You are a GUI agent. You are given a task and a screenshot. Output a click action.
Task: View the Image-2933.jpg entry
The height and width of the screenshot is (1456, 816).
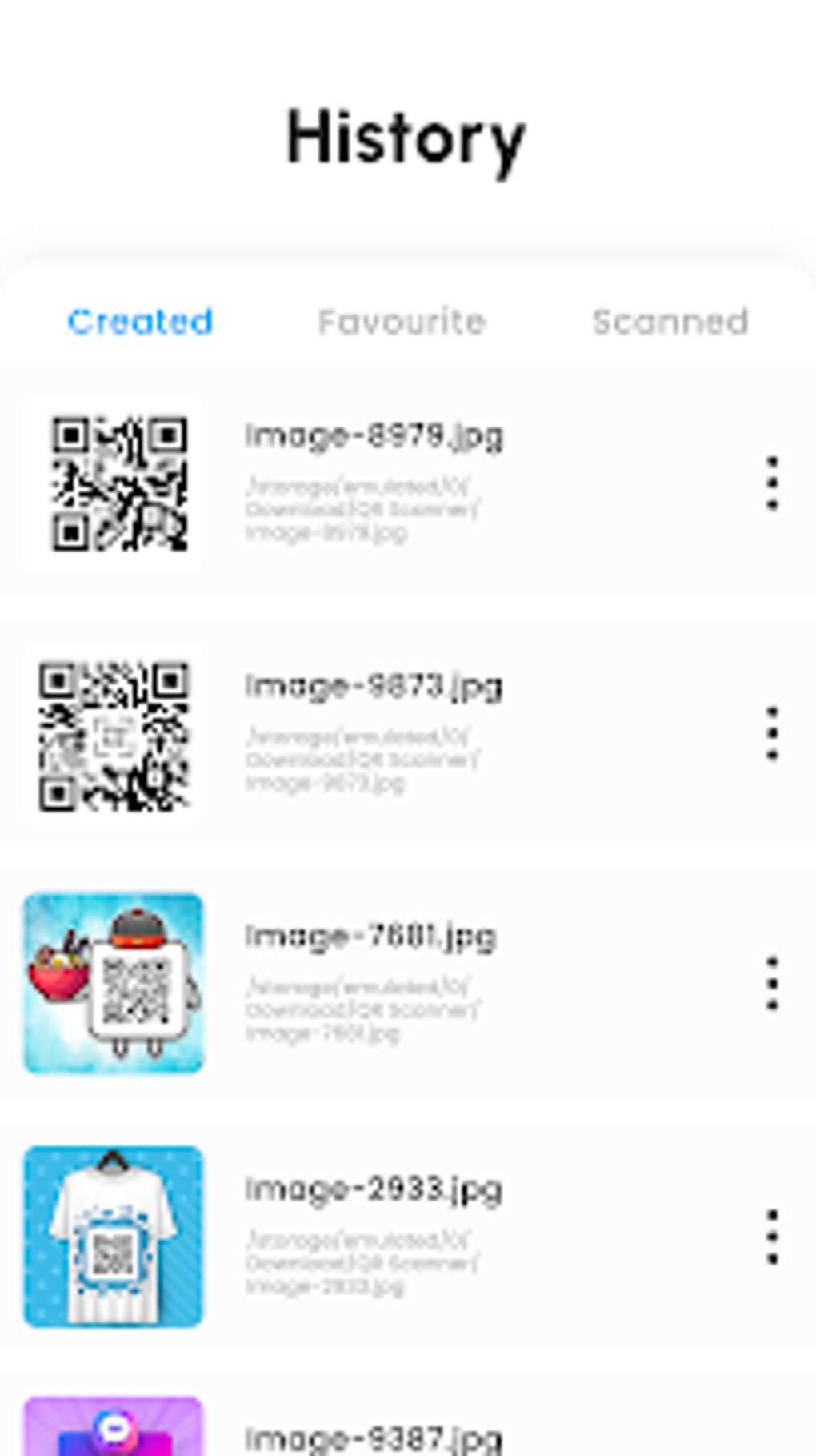pyautogui.click(x=374, y=1189)
